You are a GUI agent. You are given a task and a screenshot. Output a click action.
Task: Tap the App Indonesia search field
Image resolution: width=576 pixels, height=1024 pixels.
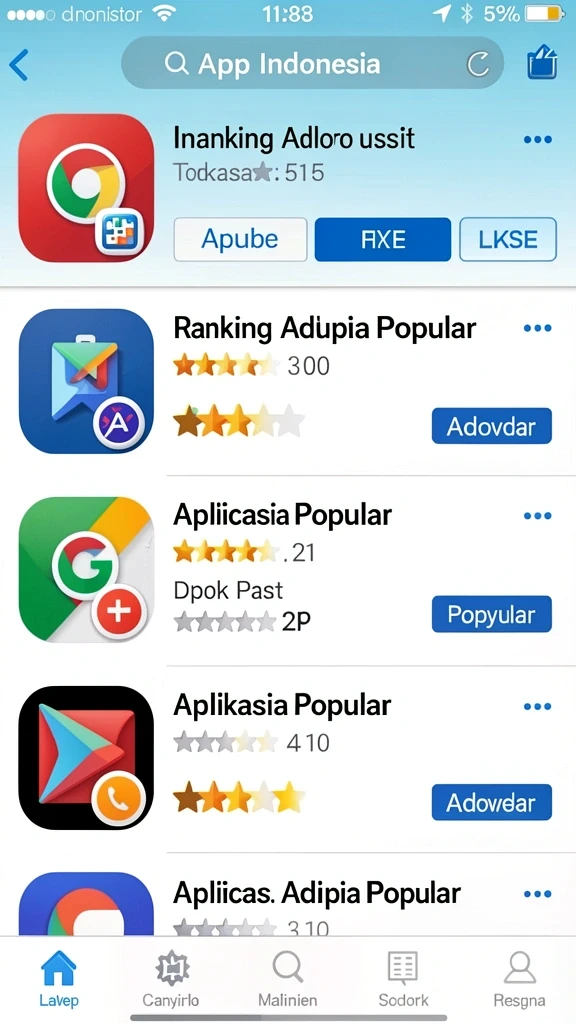312,63
